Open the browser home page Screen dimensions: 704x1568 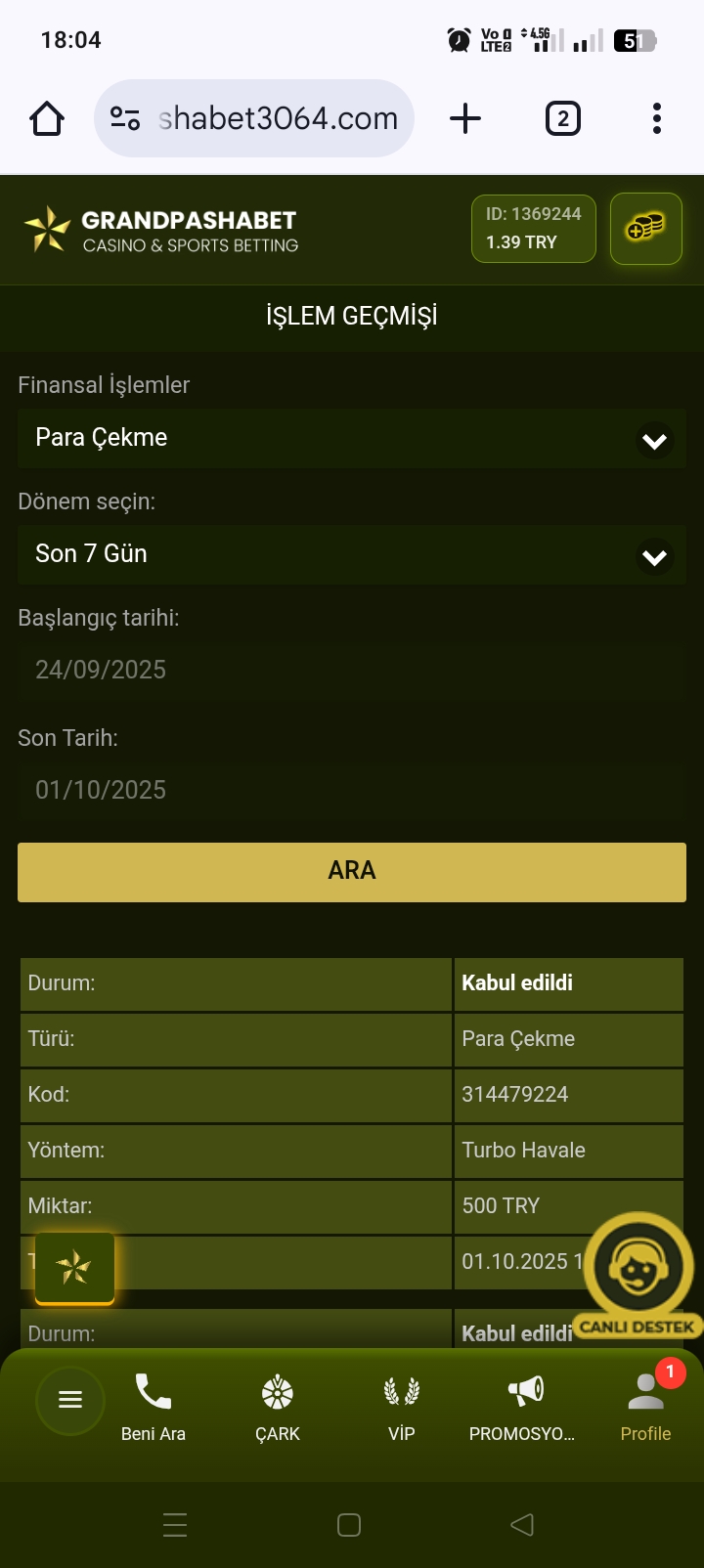click(x=47, y=119)
